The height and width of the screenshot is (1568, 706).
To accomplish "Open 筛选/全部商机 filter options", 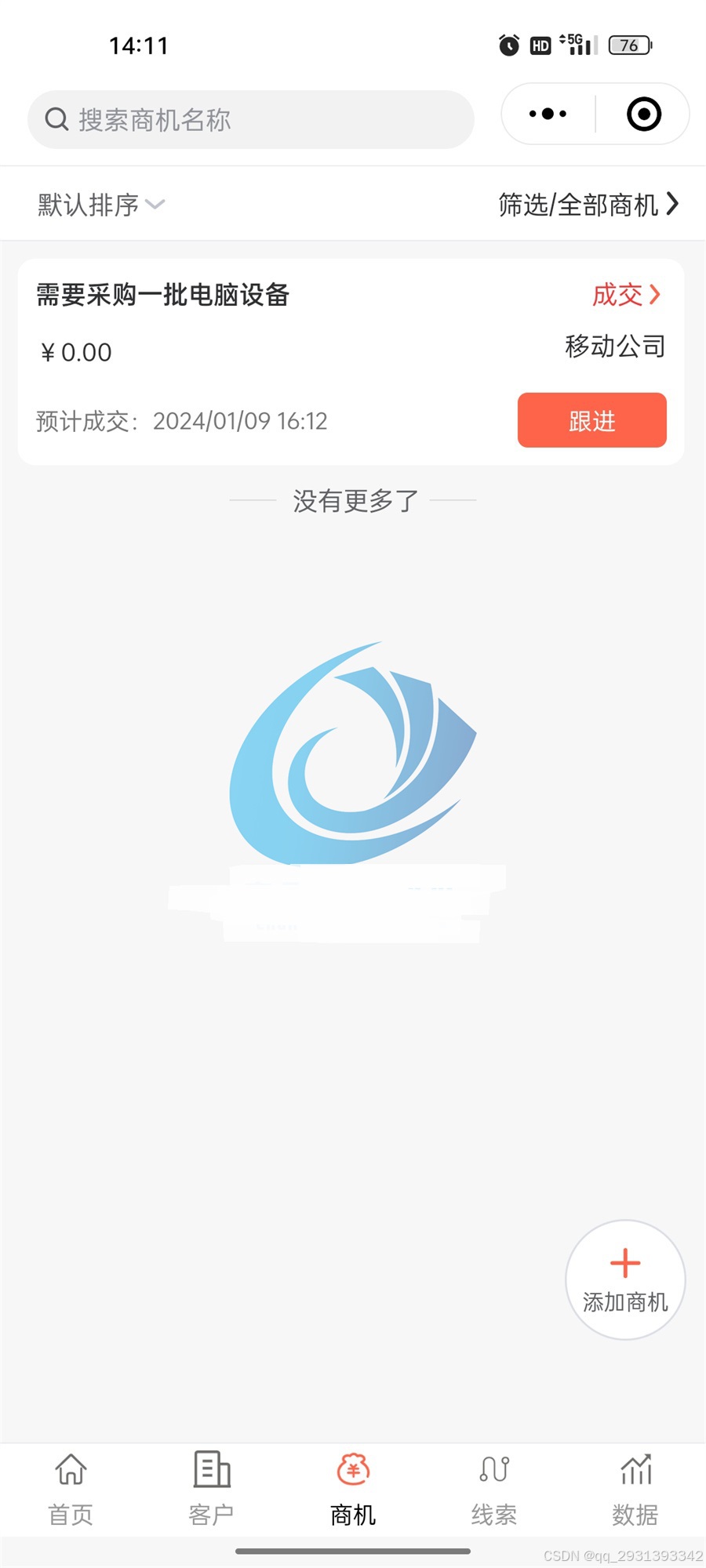I will (x=588, y=205).
